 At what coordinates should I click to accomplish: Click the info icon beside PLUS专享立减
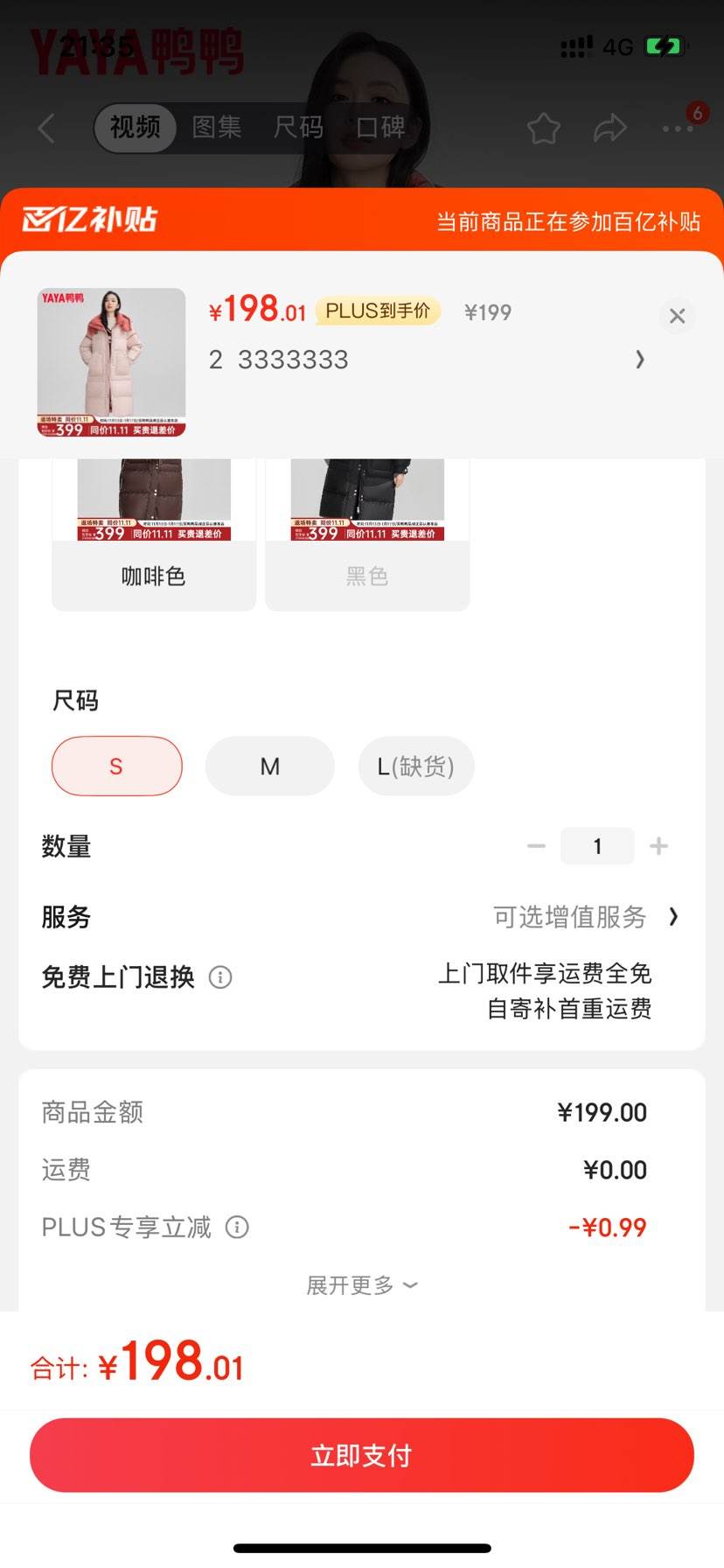coord(236,1227)
